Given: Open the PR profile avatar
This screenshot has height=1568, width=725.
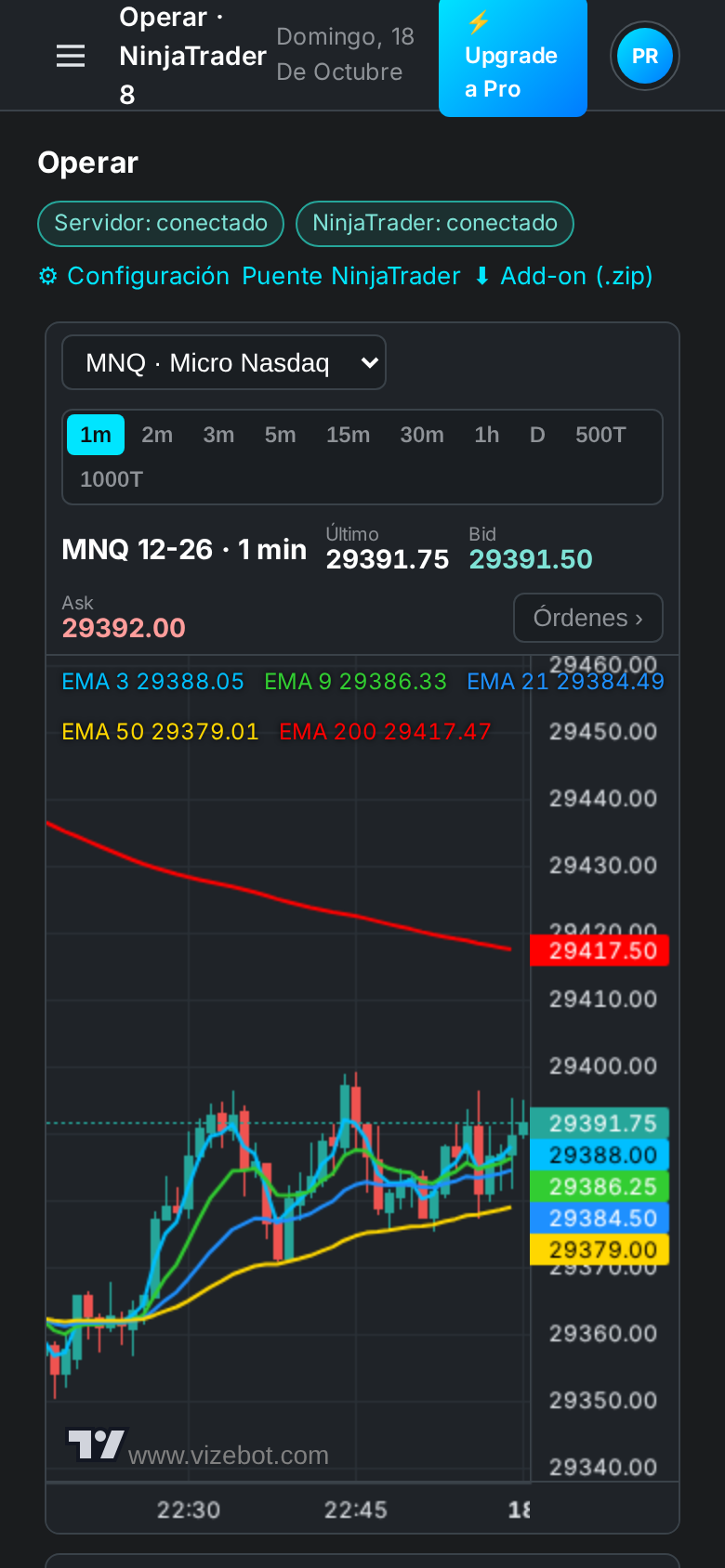Looking at the screenshot, I should (x=645, y=56).
